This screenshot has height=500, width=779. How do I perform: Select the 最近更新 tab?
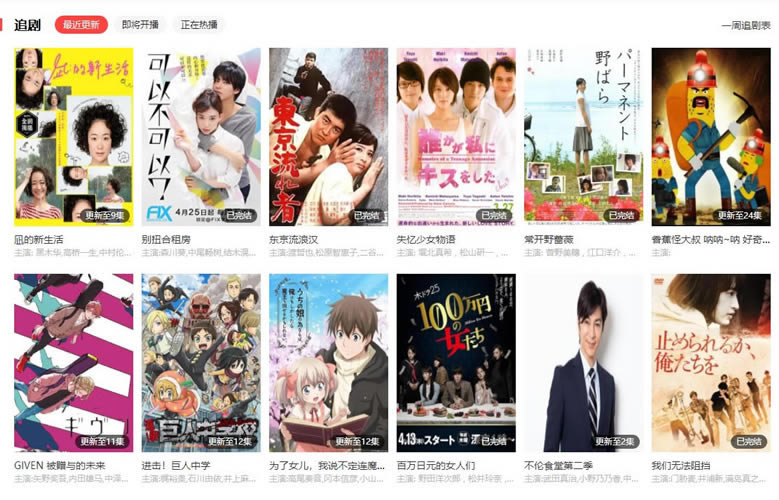coord(81,25)
